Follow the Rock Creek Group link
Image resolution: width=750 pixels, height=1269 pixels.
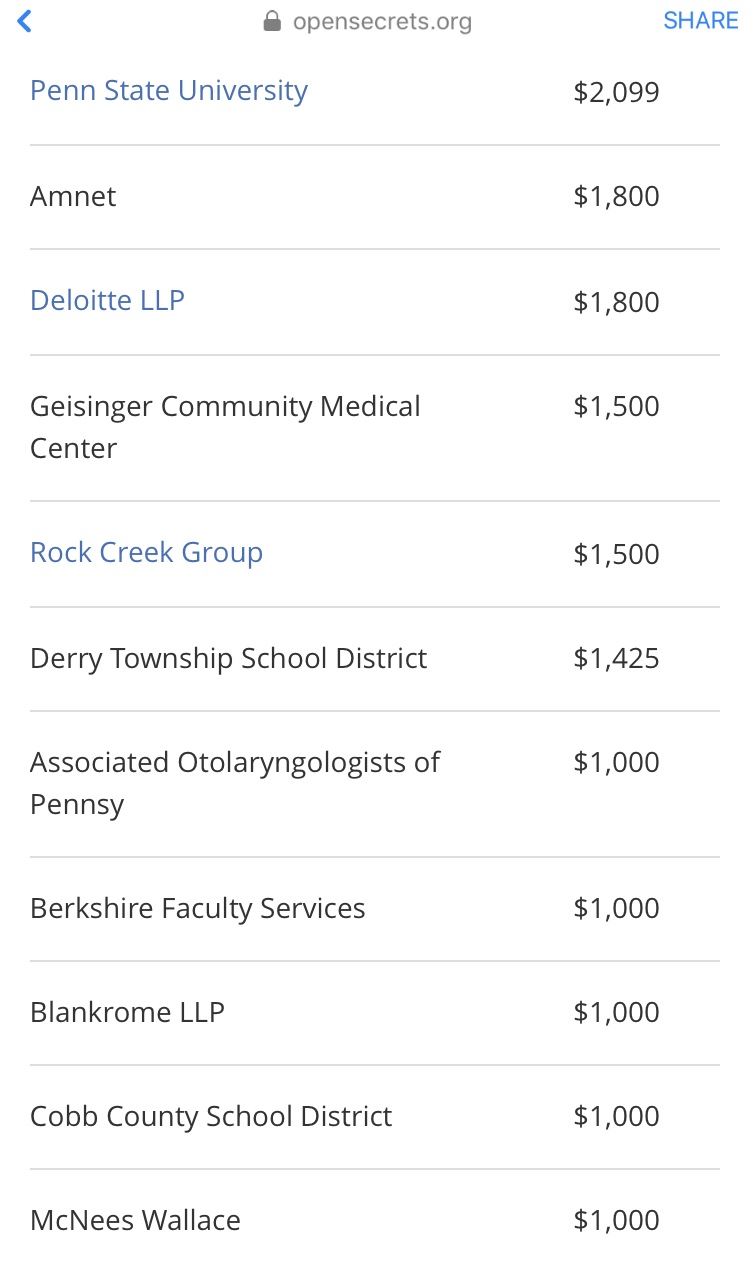146,553
